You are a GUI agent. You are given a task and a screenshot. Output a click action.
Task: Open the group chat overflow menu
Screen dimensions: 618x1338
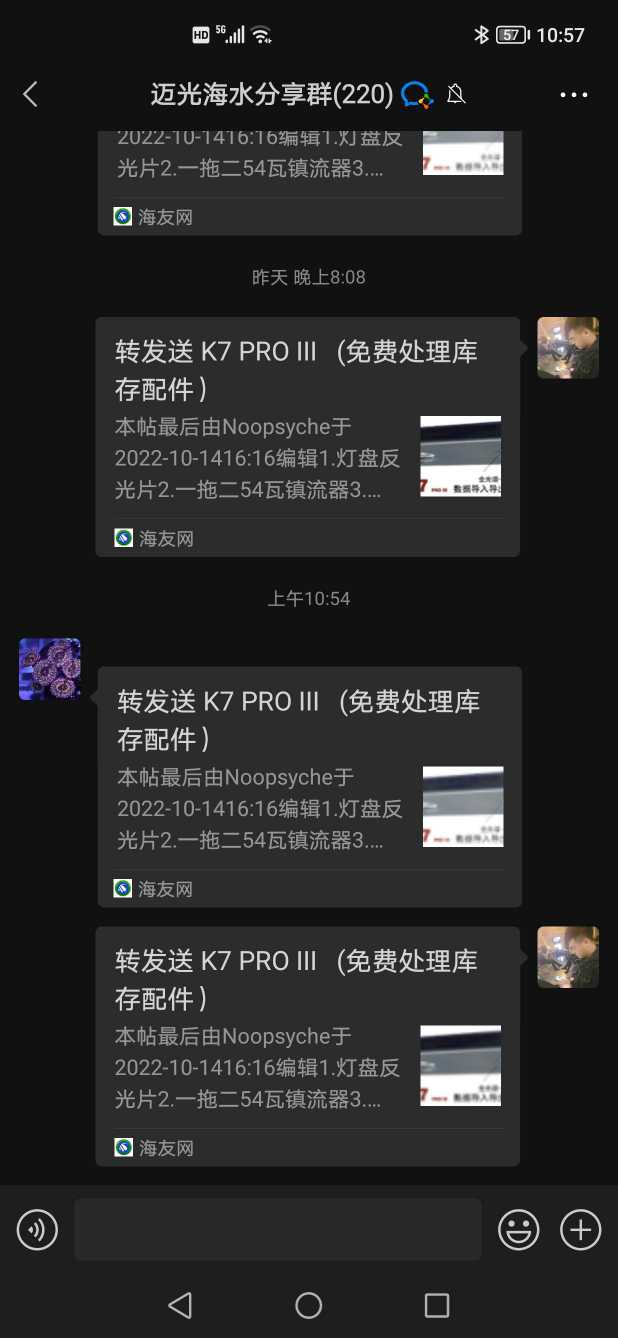coord(574,95)
